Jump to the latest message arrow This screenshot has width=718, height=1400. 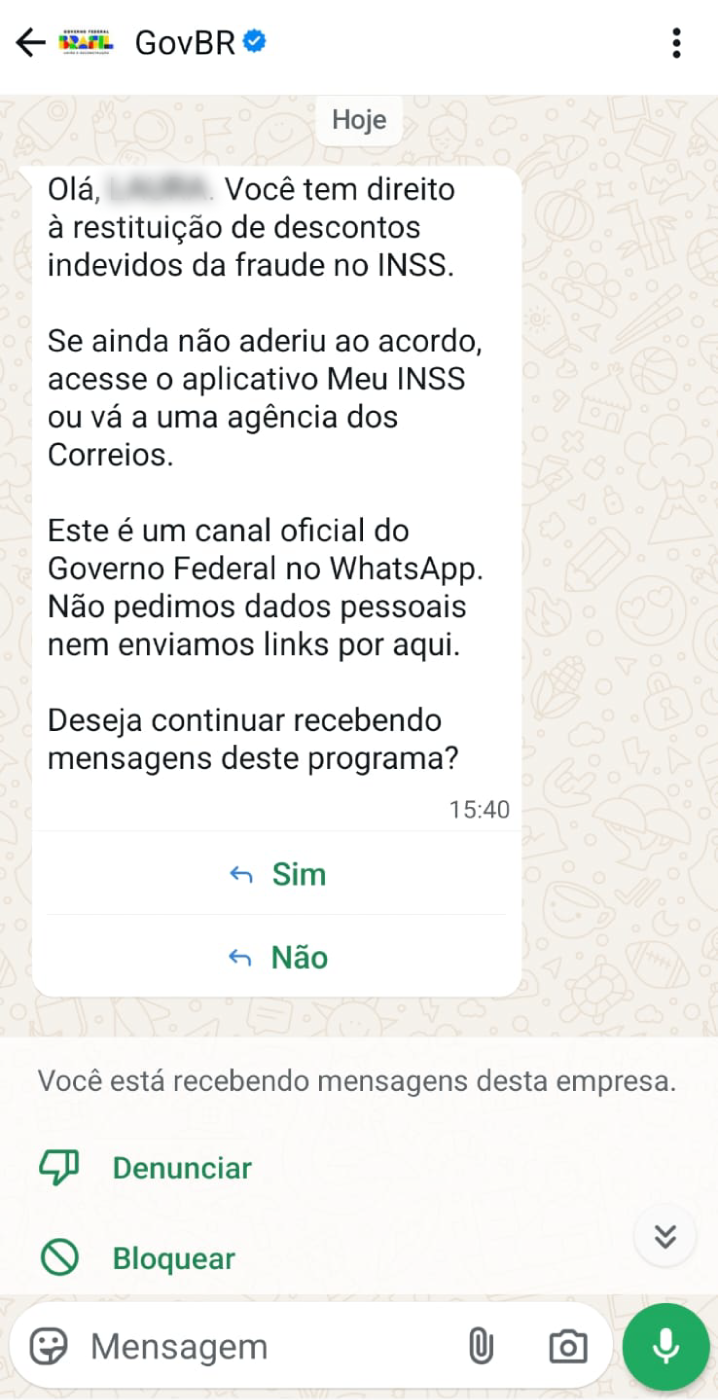pyautogui.click(x=665, y=1237)
